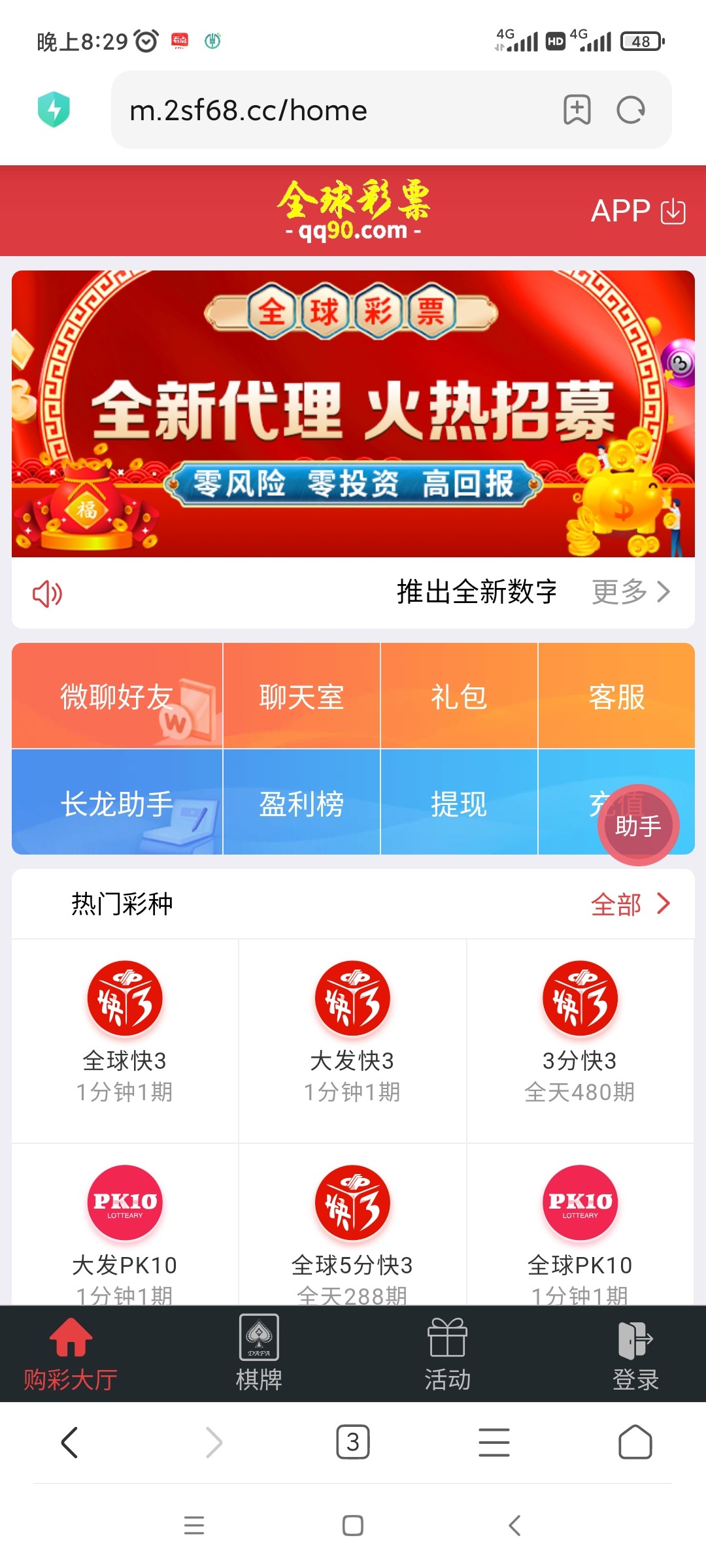Tap the APP download button
This screenshot has width=706, height=1568.
tap(637, 211)
